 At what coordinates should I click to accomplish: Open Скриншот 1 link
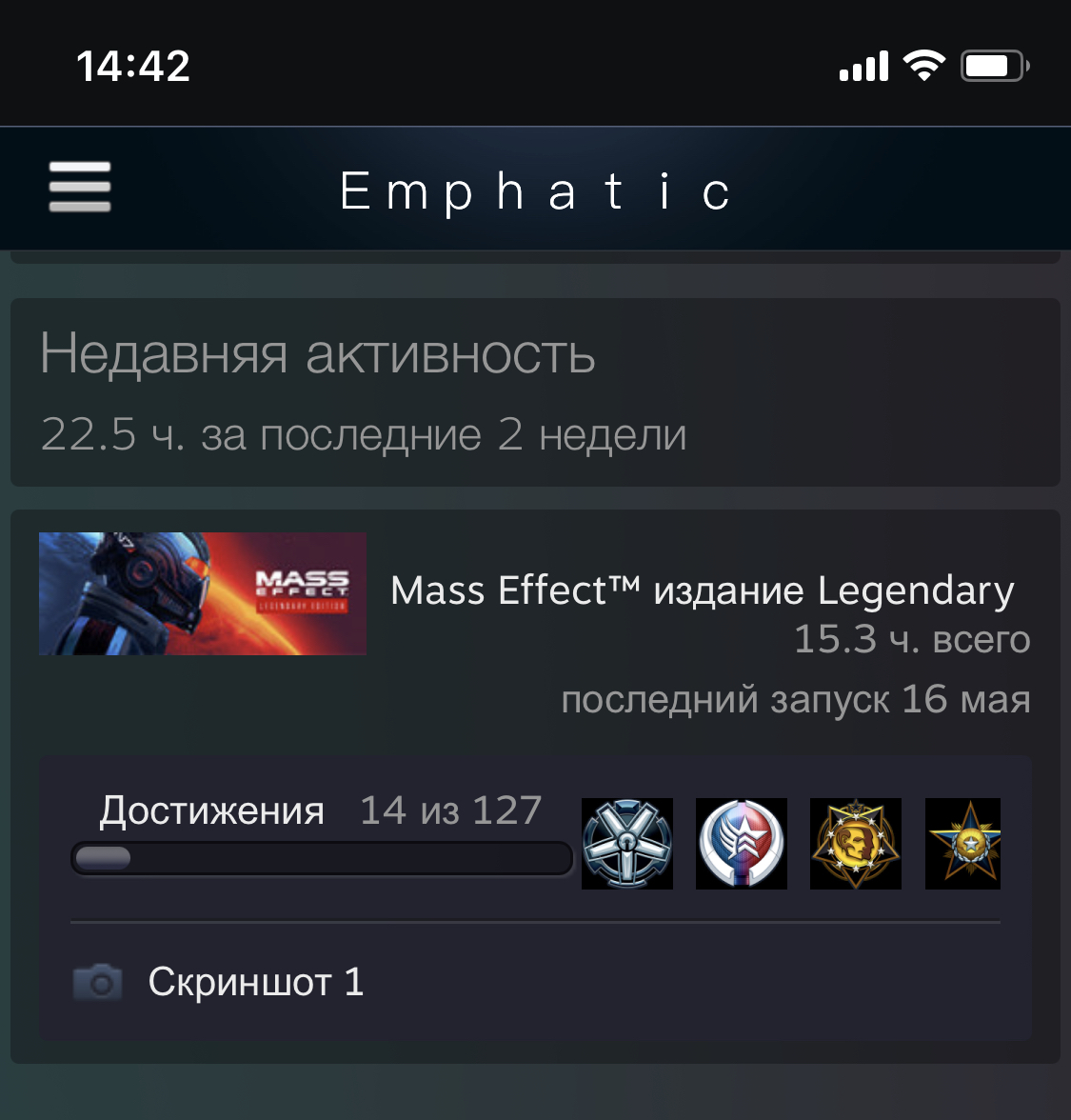click(x=255, y=982)
